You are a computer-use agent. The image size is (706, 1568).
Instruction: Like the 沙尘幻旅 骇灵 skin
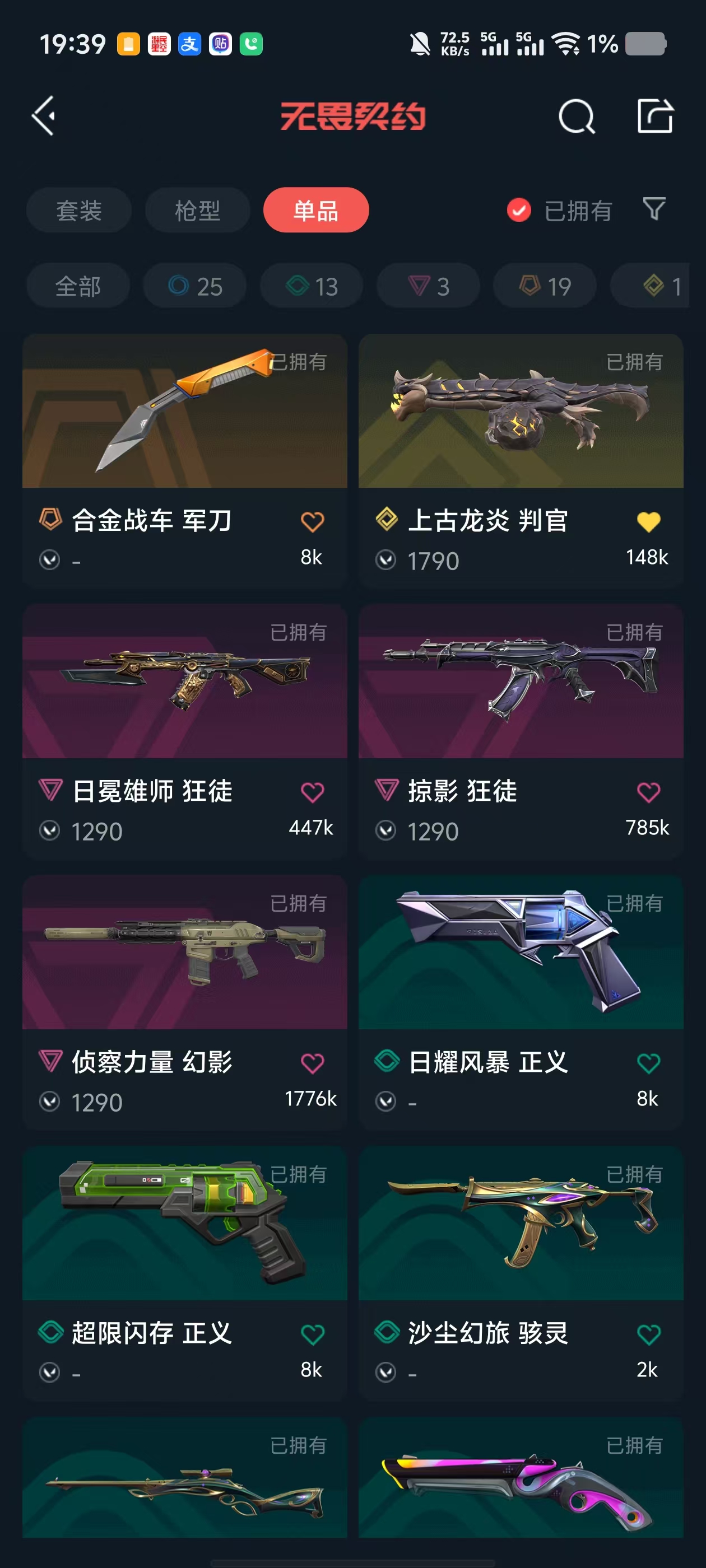coord(648,1334)
